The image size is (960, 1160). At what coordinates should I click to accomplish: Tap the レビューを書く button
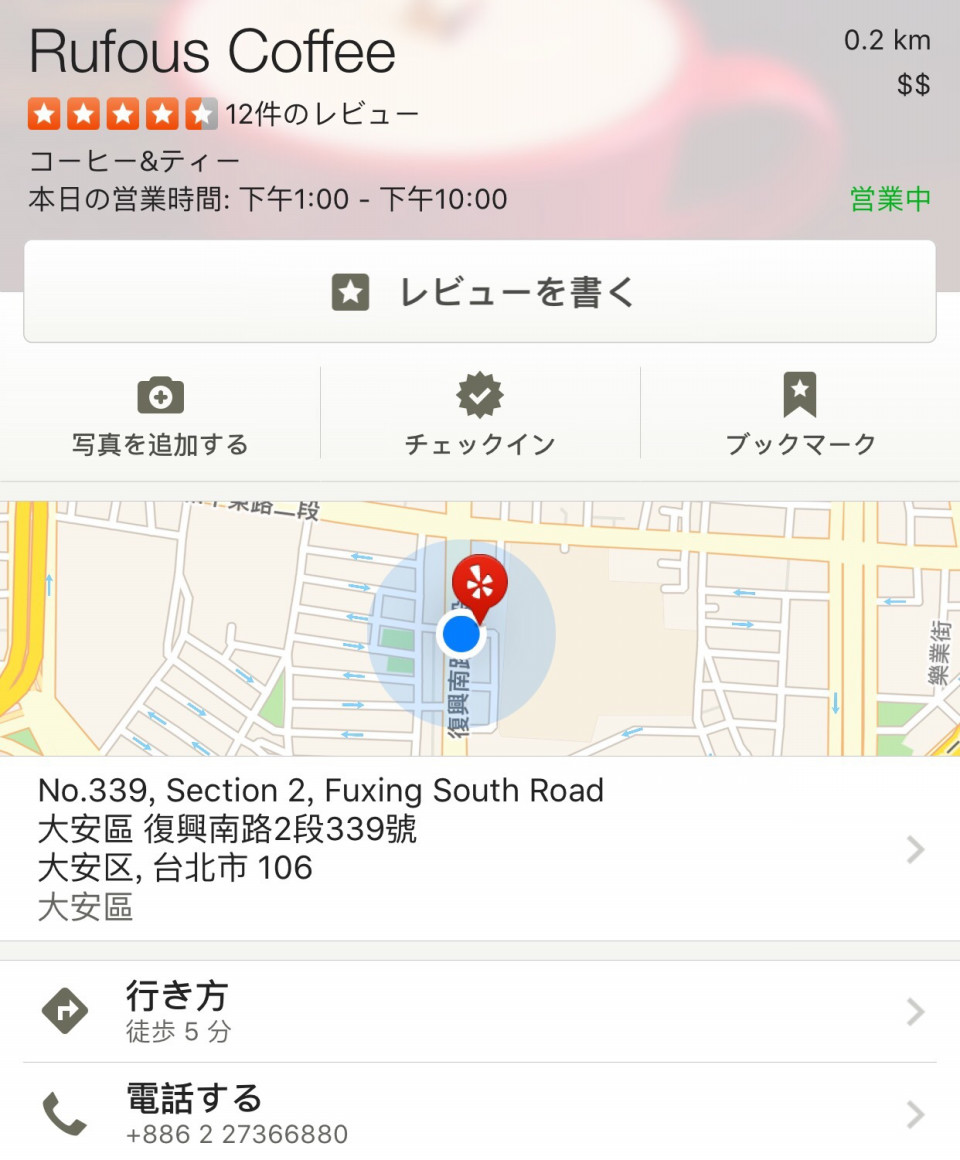[x=480, y=292]
